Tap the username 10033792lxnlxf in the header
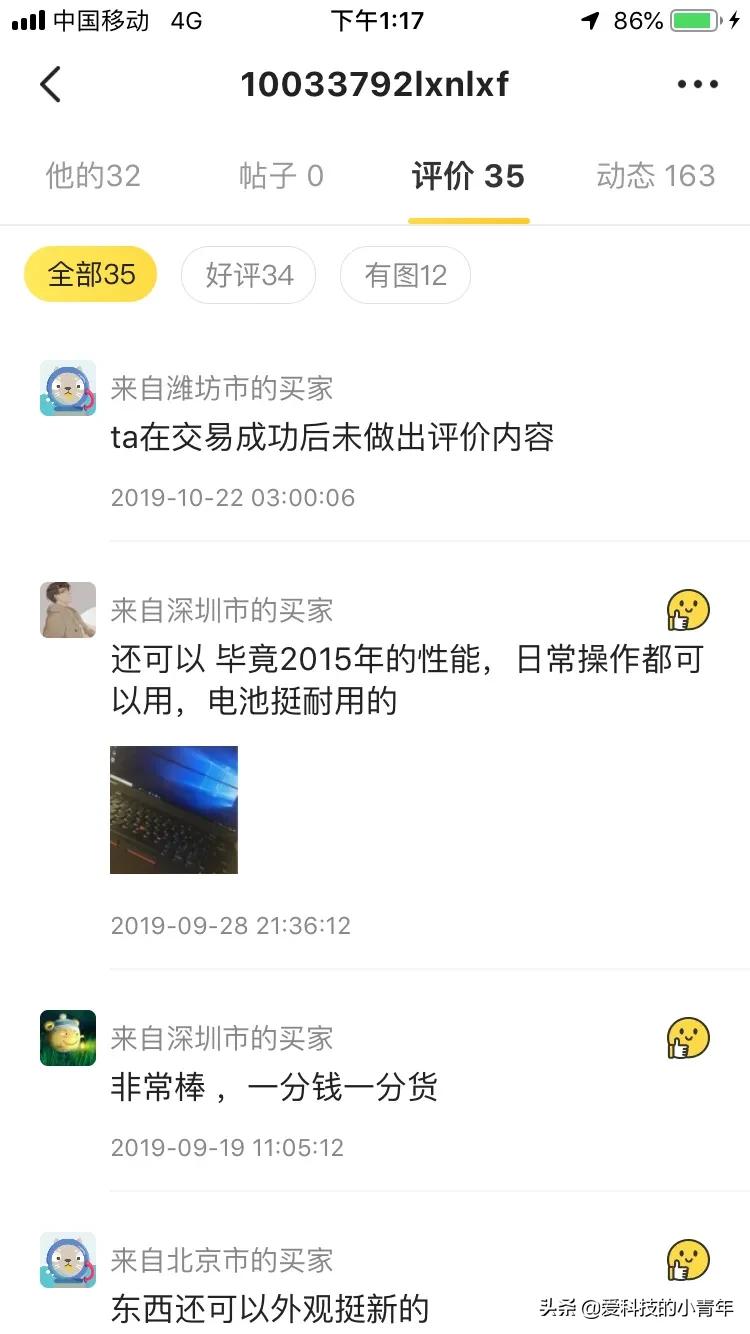Screen dimensions: 750x1334 coord(375,84)
